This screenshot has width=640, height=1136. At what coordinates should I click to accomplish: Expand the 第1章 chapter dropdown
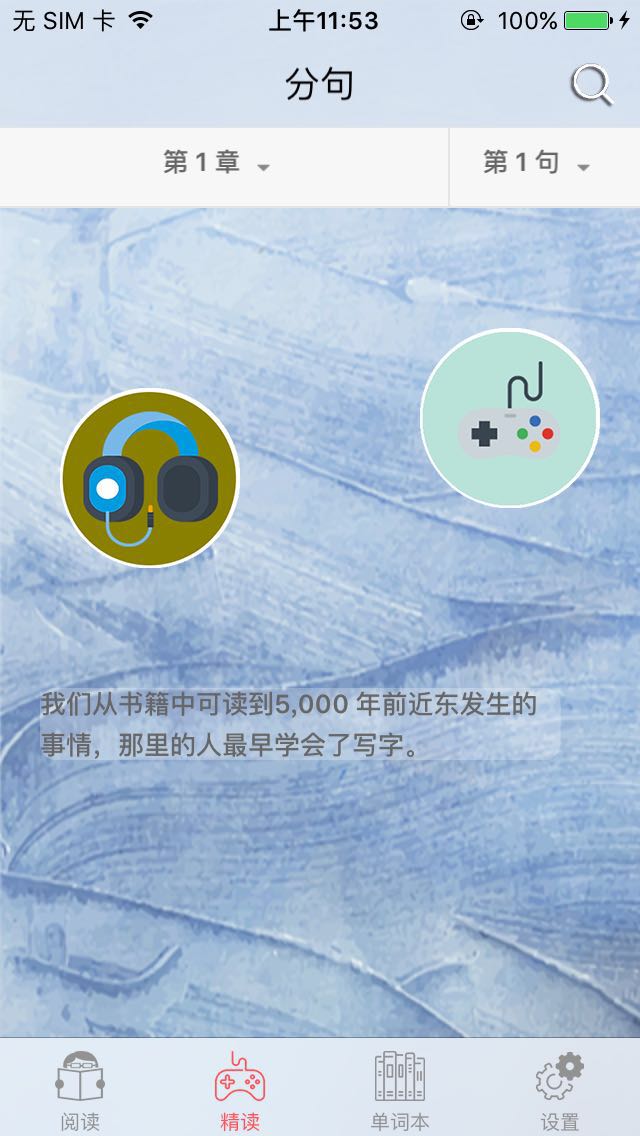217,164
